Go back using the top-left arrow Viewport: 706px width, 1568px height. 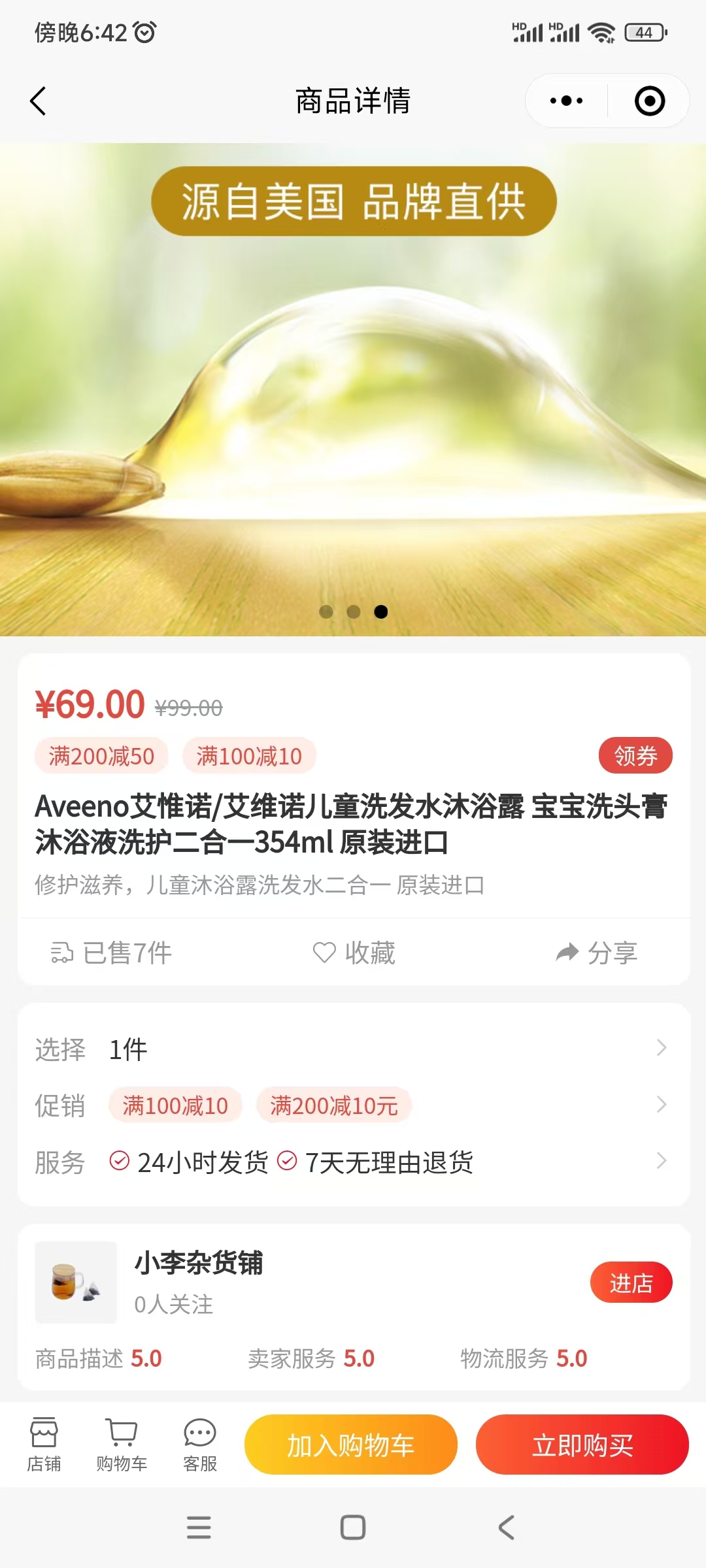[x=38, y=101]
